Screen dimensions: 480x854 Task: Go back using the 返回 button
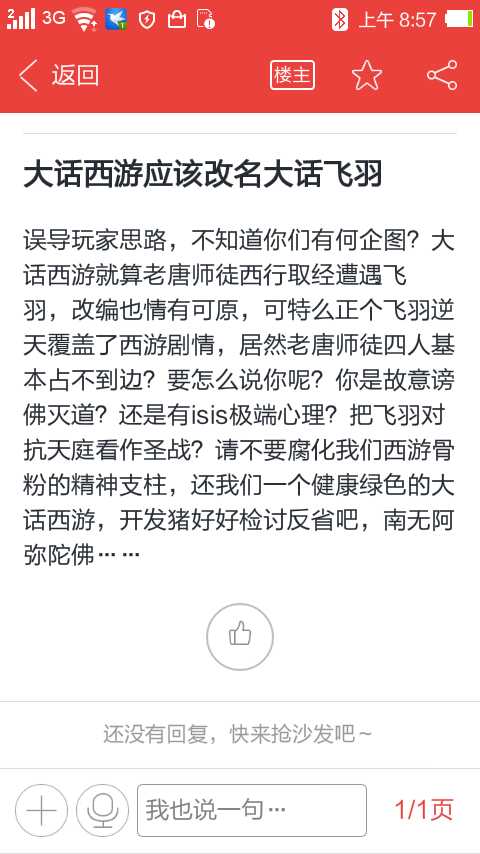[58, 76]
